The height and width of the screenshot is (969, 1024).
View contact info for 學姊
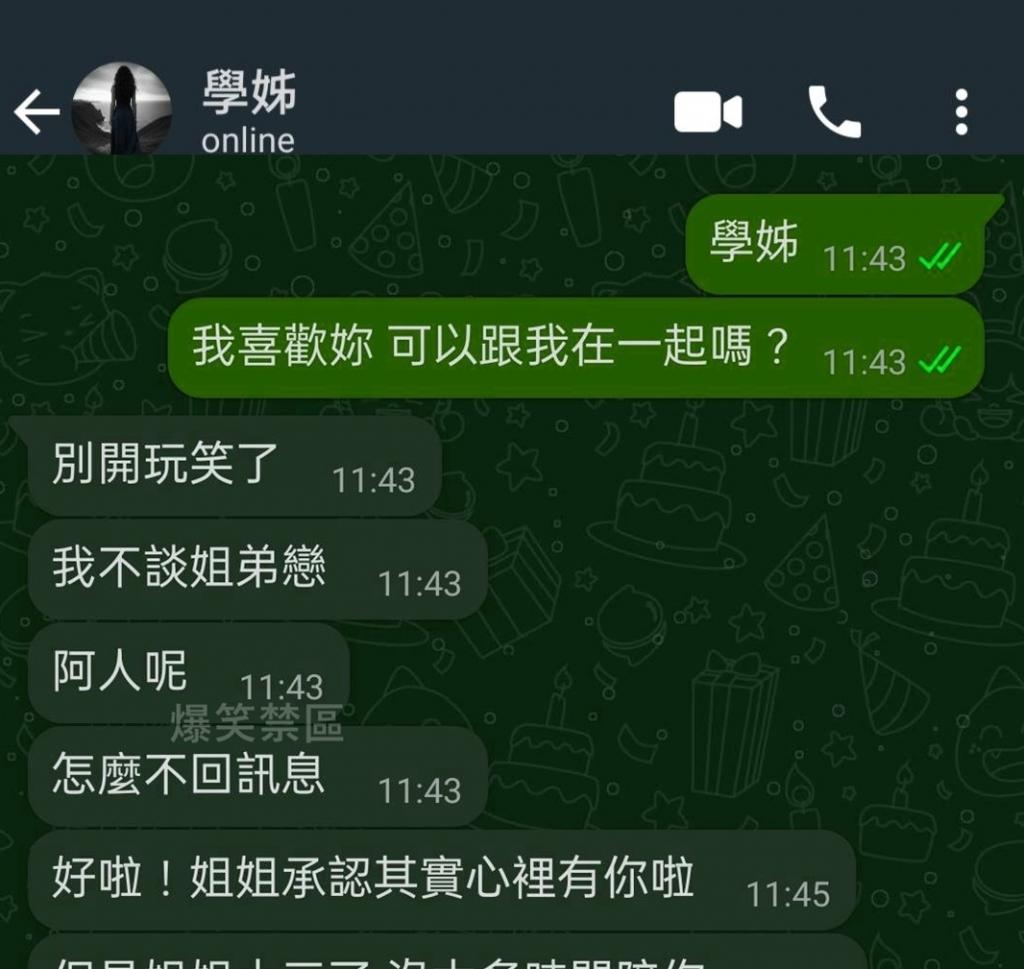pyautogui.click(x=249, y=112)
